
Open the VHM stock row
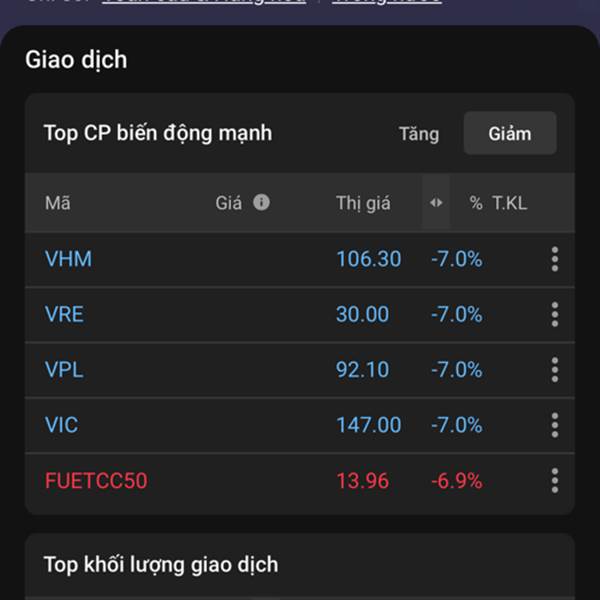click(x=69, y=259)
